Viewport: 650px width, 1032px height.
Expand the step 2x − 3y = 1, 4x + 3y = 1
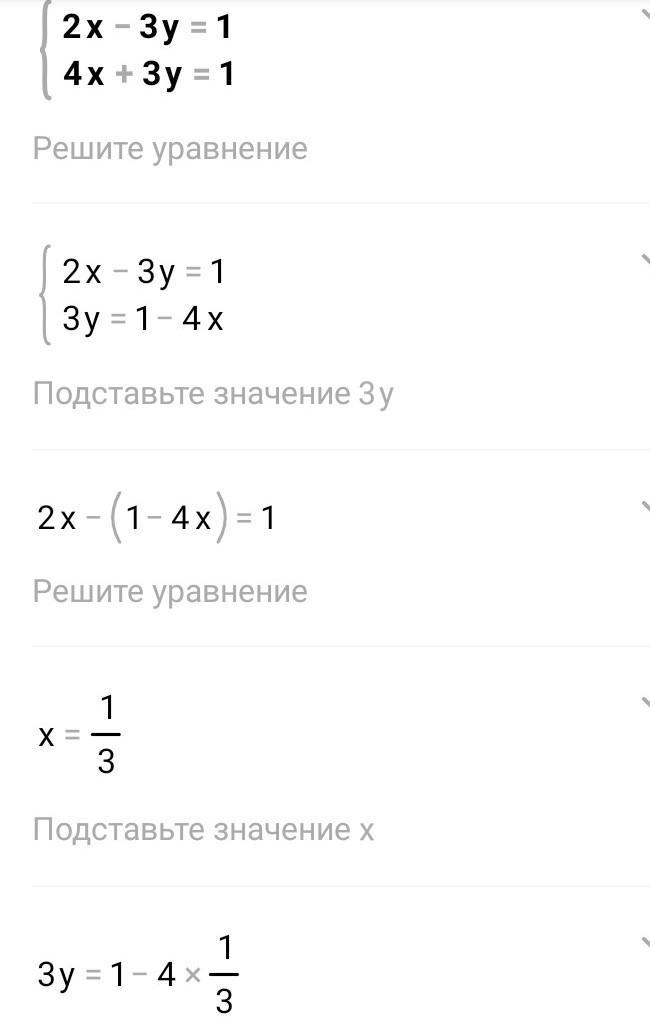pos(643,14)
